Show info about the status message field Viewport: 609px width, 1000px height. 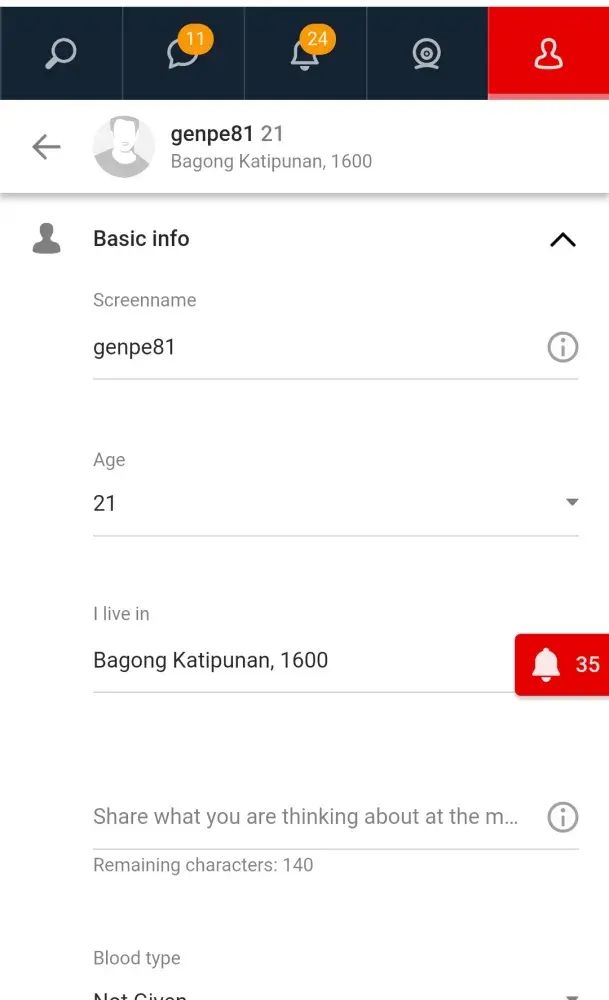click(563, 817)
